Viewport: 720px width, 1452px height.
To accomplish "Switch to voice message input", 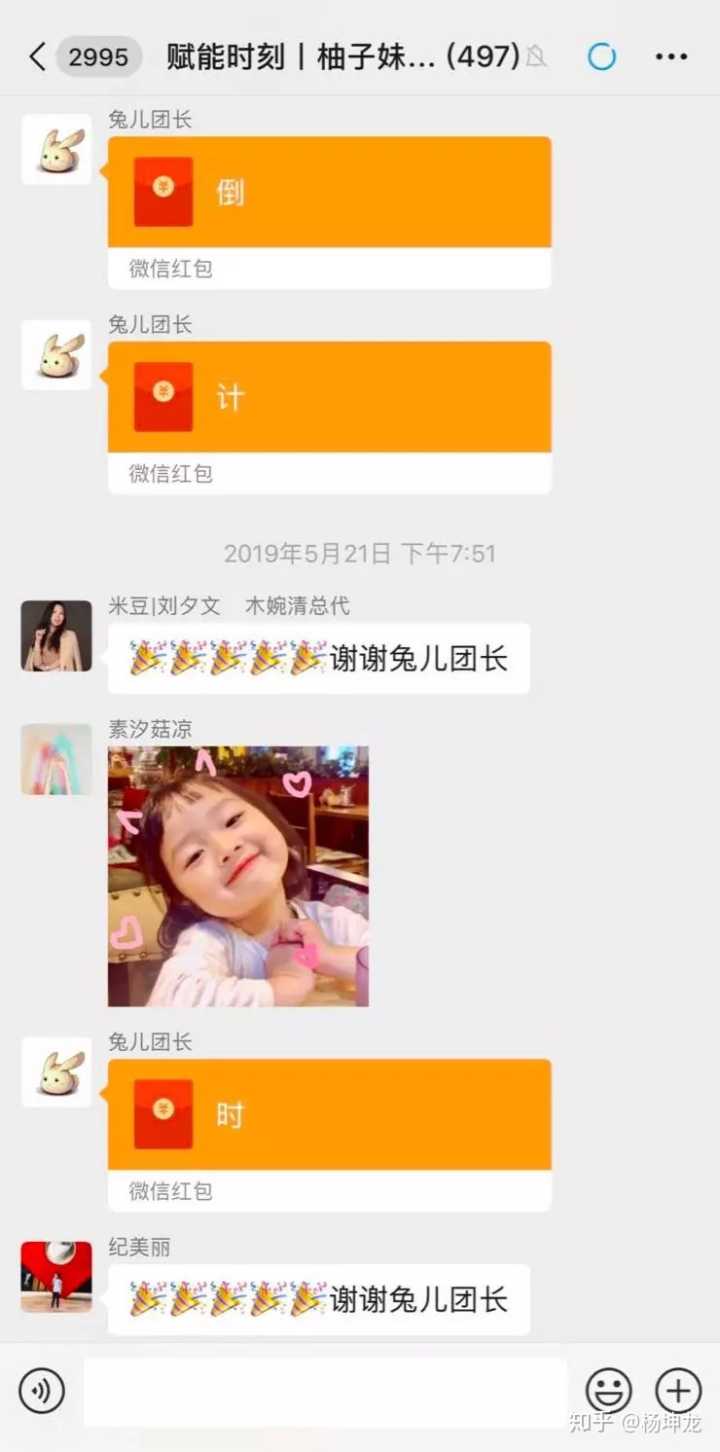I will (x=42, y=1391).
